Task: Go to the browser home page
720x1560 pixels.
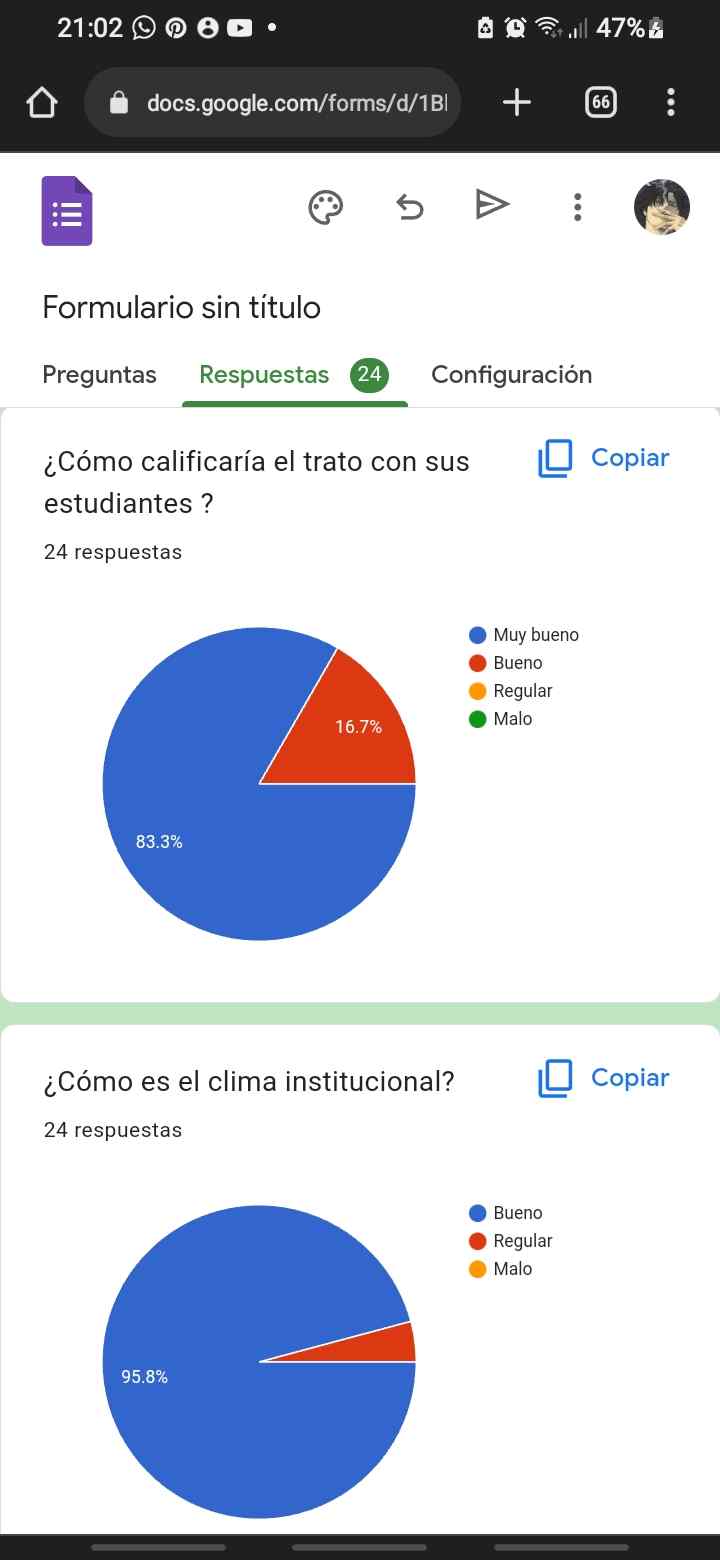Action: [42, 102]
